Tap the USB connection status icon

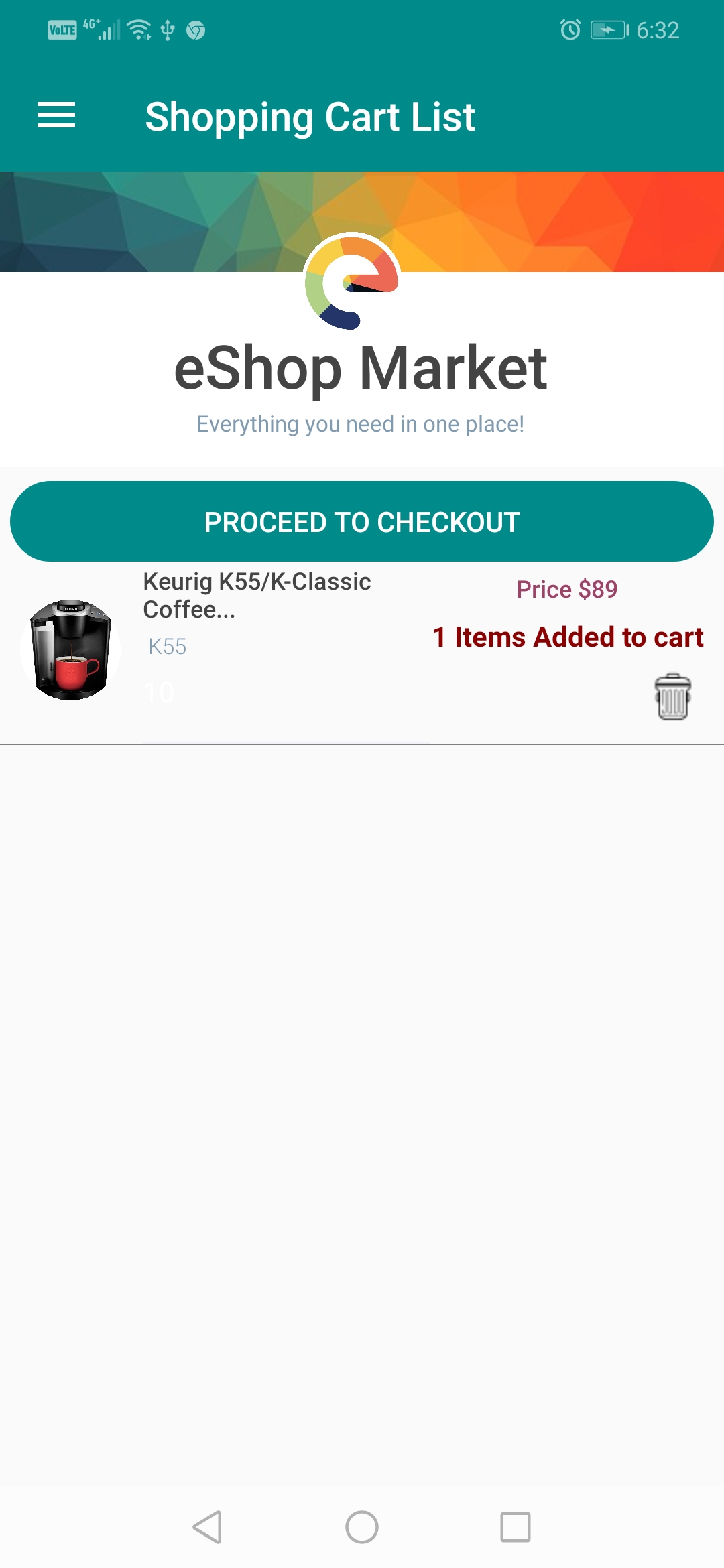[166, 29]
